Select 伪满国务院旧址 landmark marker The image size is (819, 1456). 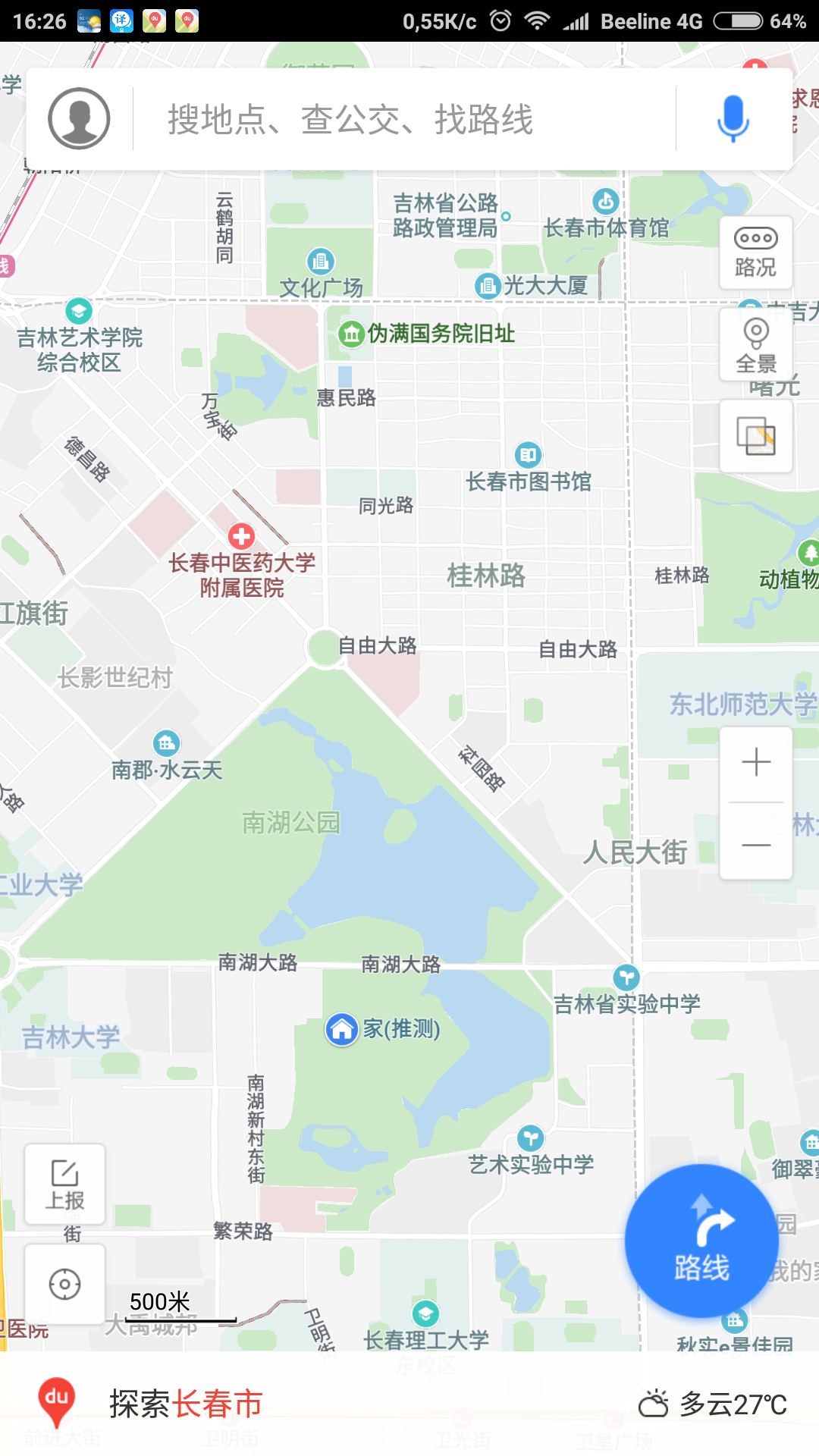click(x=427, y=333)
